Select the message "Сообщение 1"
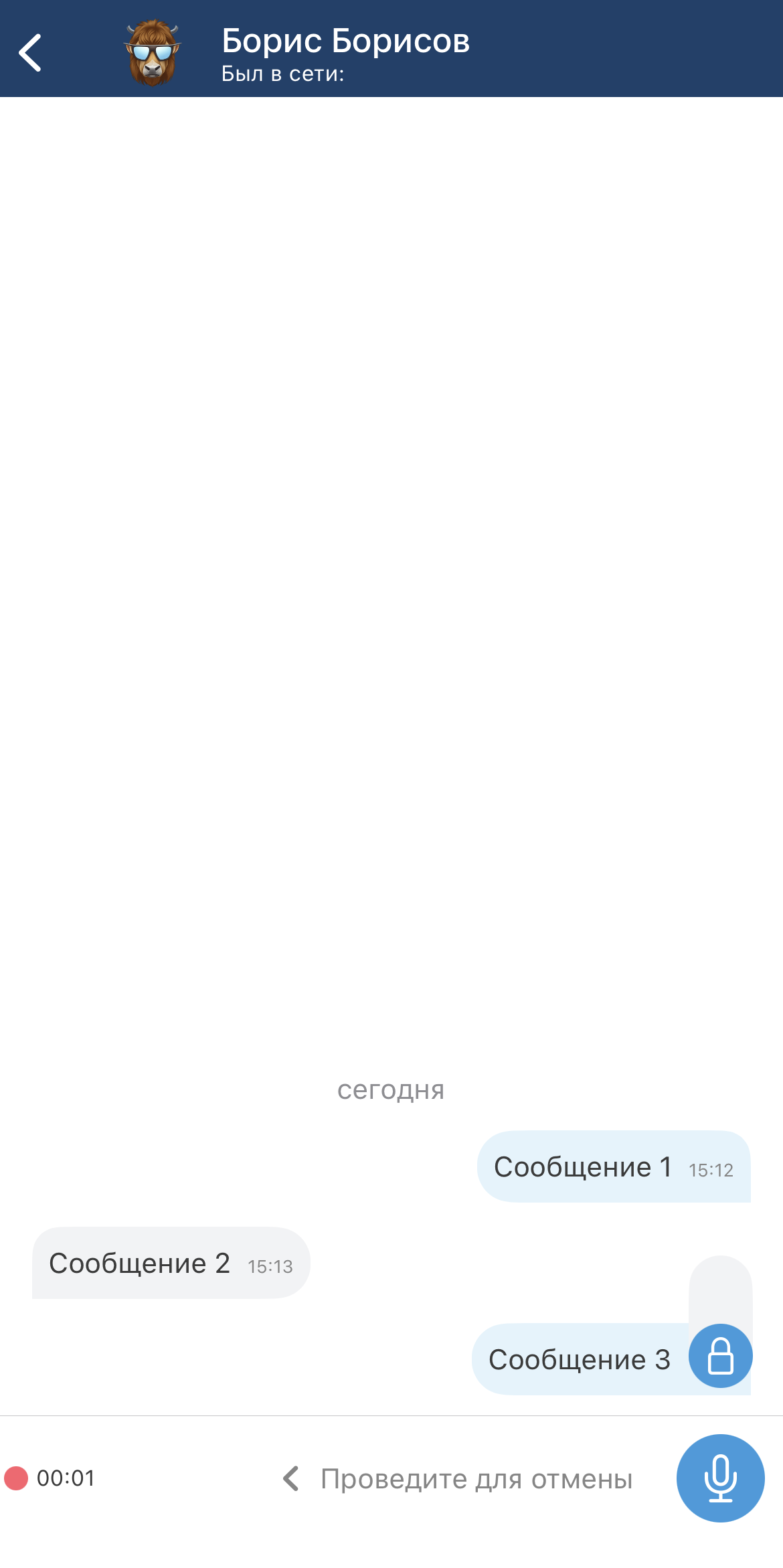This screenshot has width=783, height=1568. coord(582,1167)
